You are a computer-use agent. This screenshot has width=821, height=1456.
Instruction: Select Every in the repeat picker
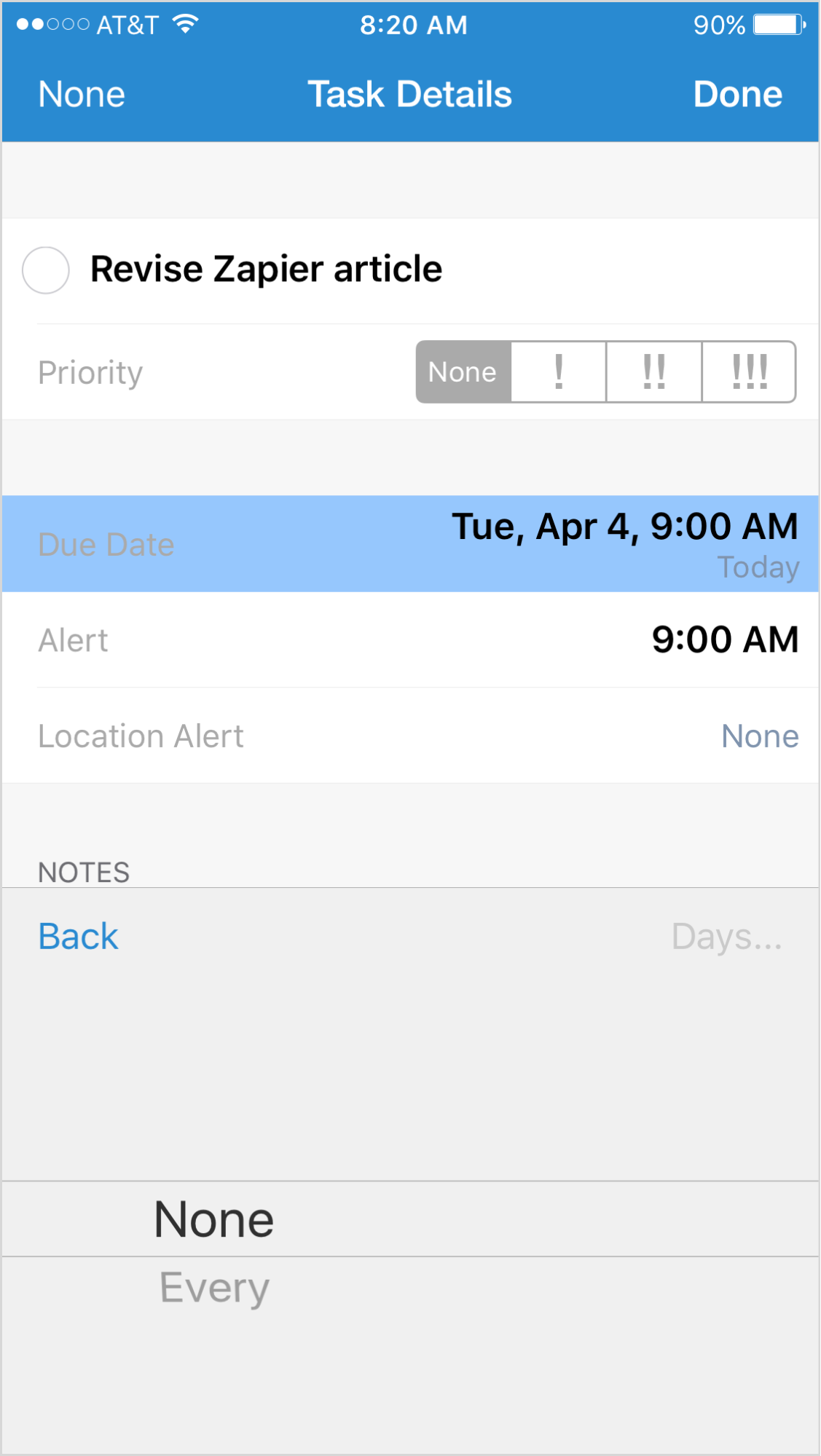[x=214, y=1288]
